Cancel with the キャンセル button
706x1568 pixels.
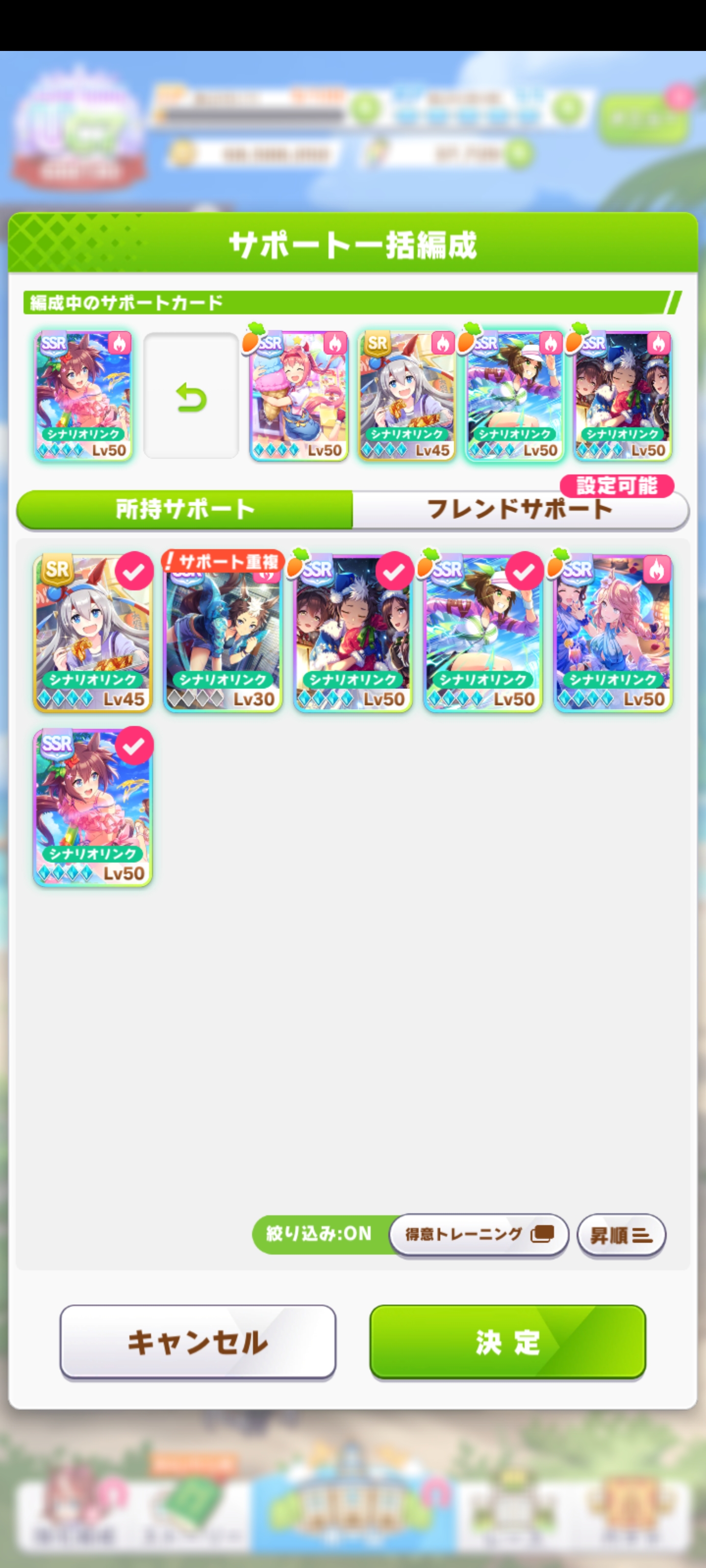(x=198, y=1342)
